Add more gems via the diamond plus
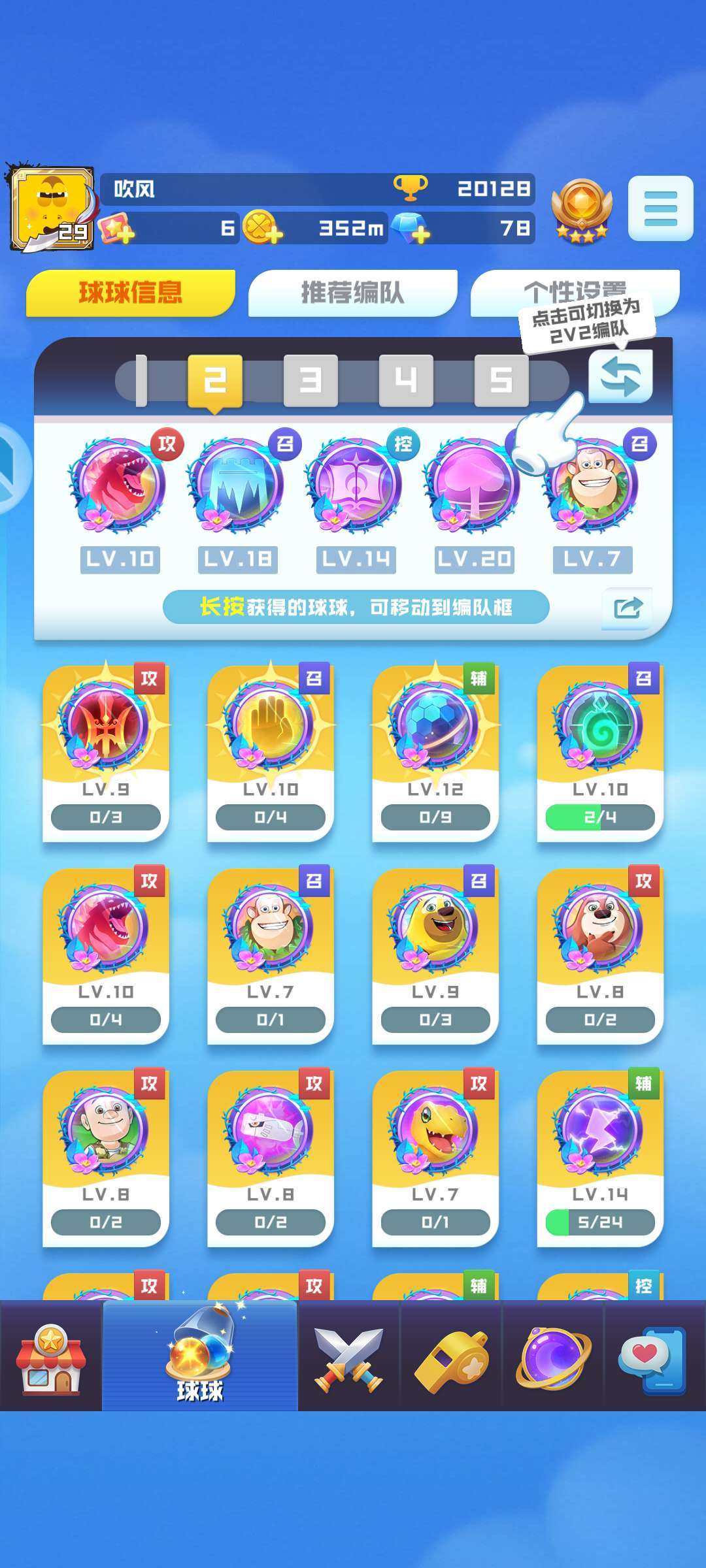The width and height of the screenshot is (706, 1568). tap(411, 229)
